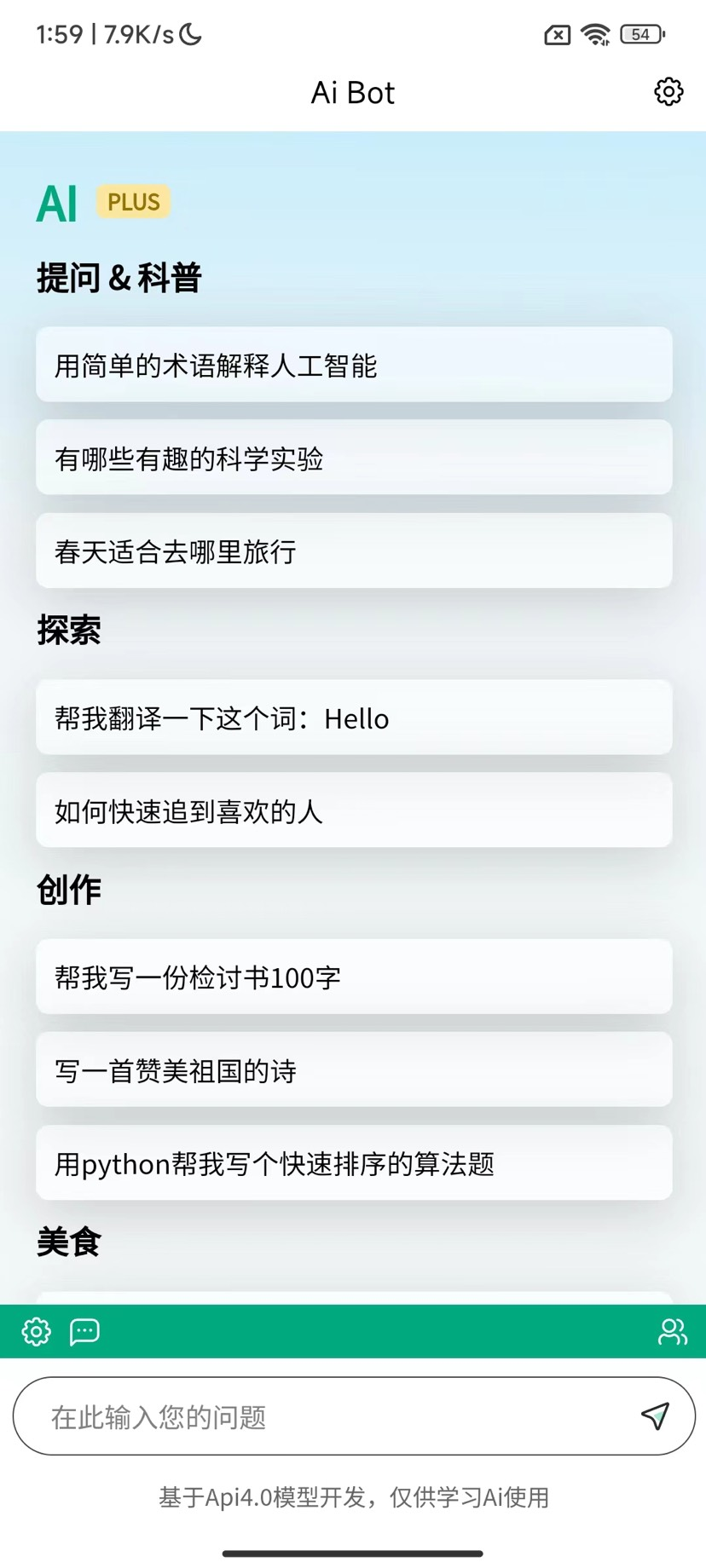Image resolution: width=706 pixels, height=1568 pixels.
Task: Select the prompt 写一首赞美祖国的诗
Action: click(x=354, y=1069)
